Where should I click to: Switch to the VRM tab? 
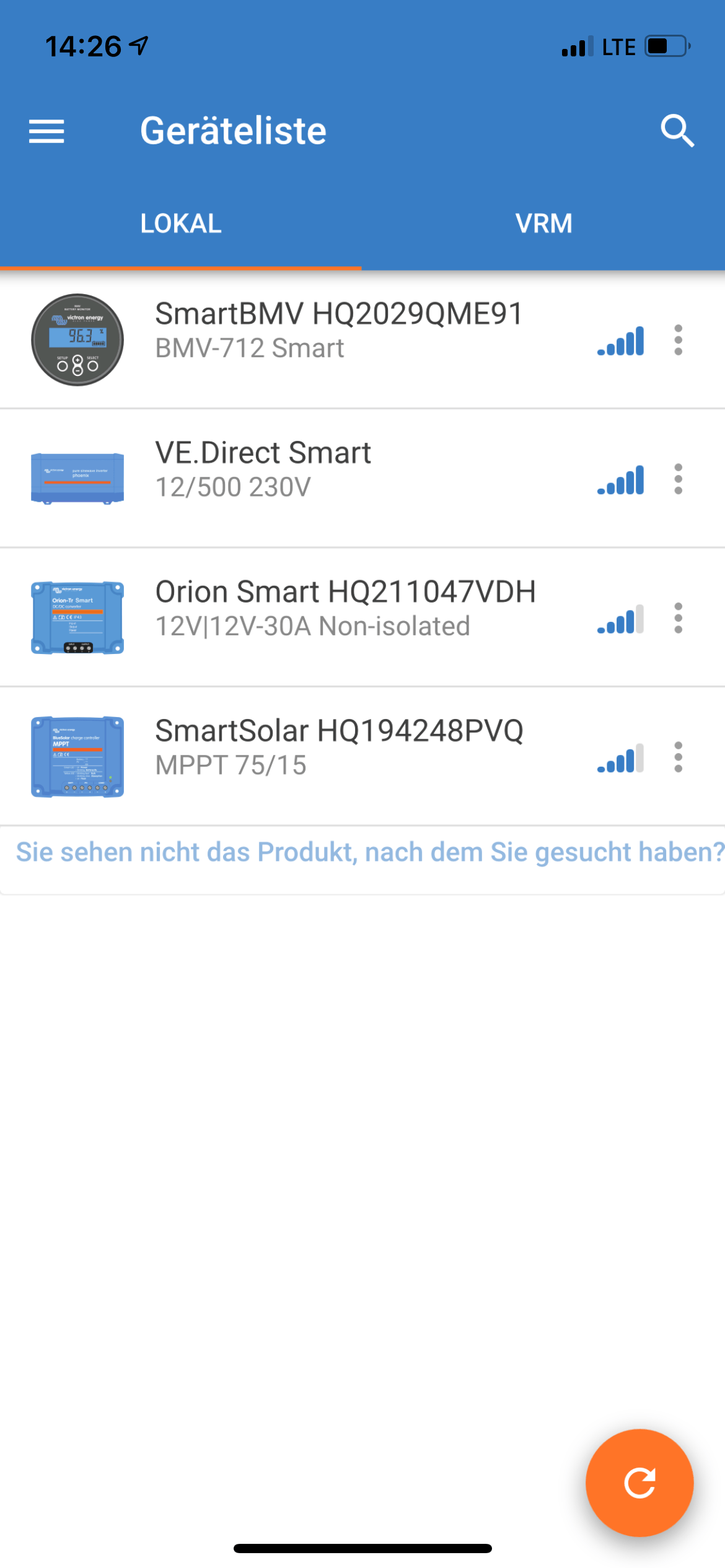click(x=543, y=224)
